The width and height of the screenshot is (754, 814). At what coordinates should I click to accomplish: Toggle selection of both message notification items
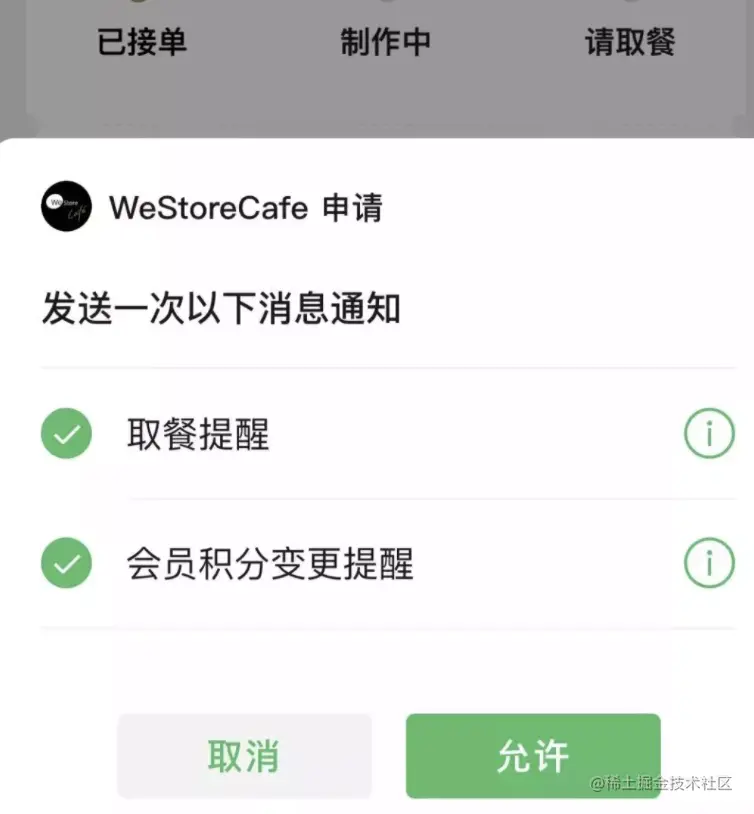(65, 498)
